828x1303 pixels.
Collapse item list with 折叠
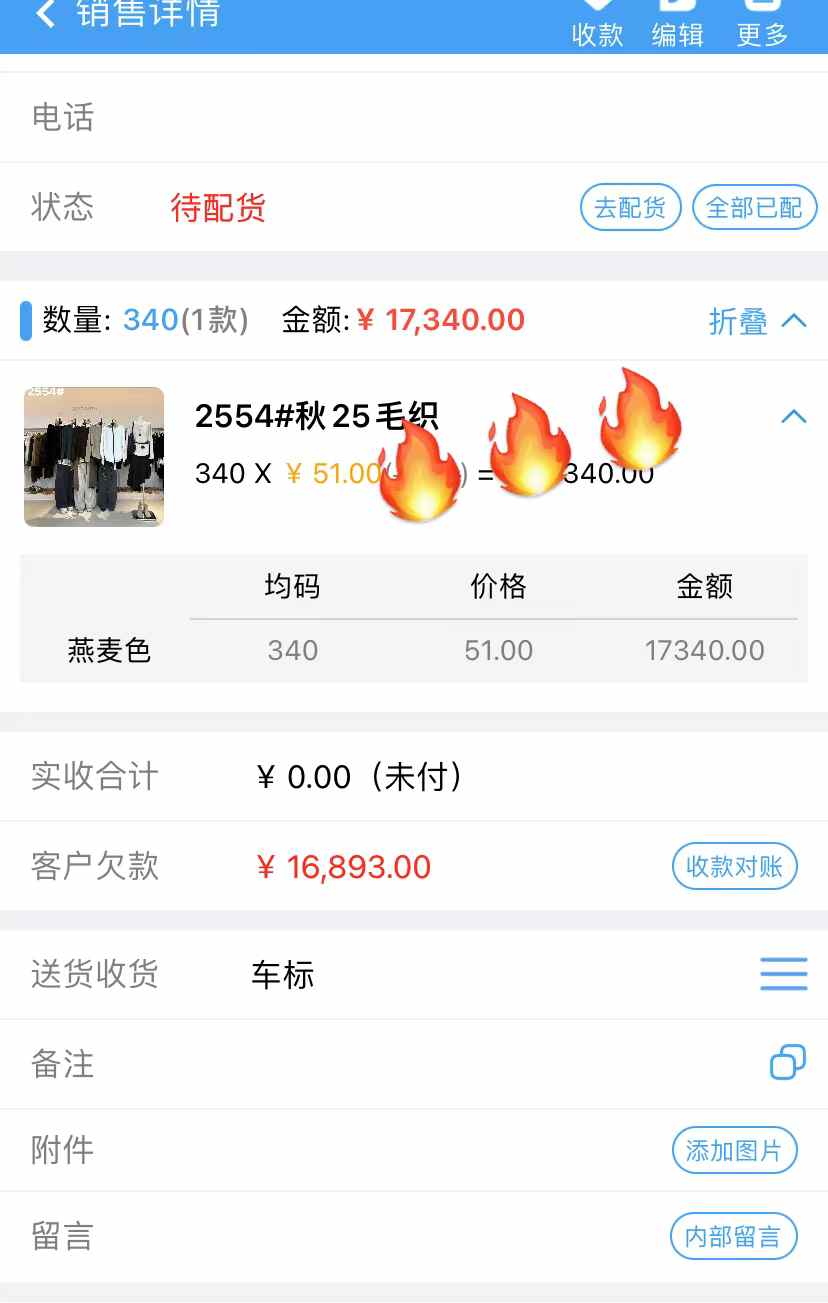(x=757, y=321)
